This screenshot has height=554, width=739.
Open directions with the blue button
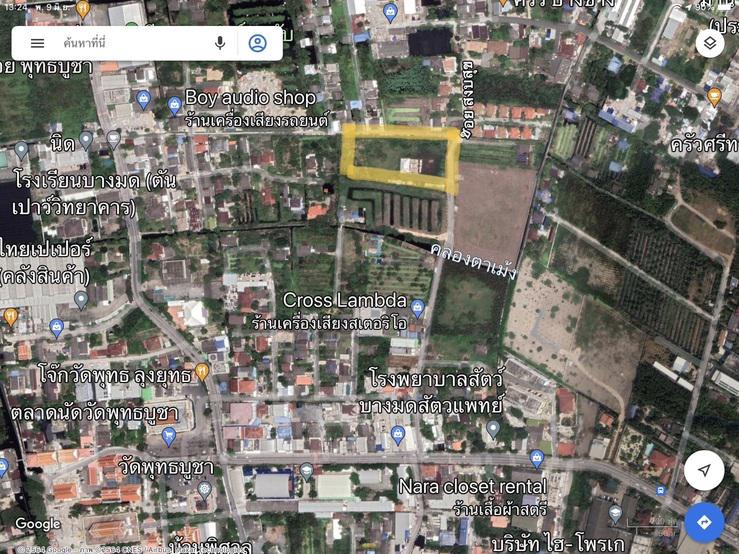(x=704, y=522)
